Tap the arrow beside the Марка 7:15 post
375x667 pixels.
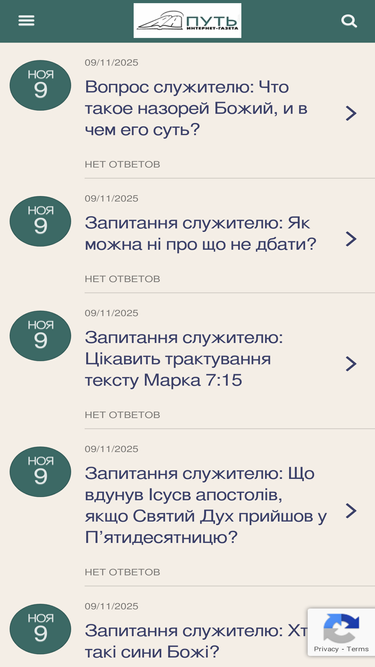point(351,364)
